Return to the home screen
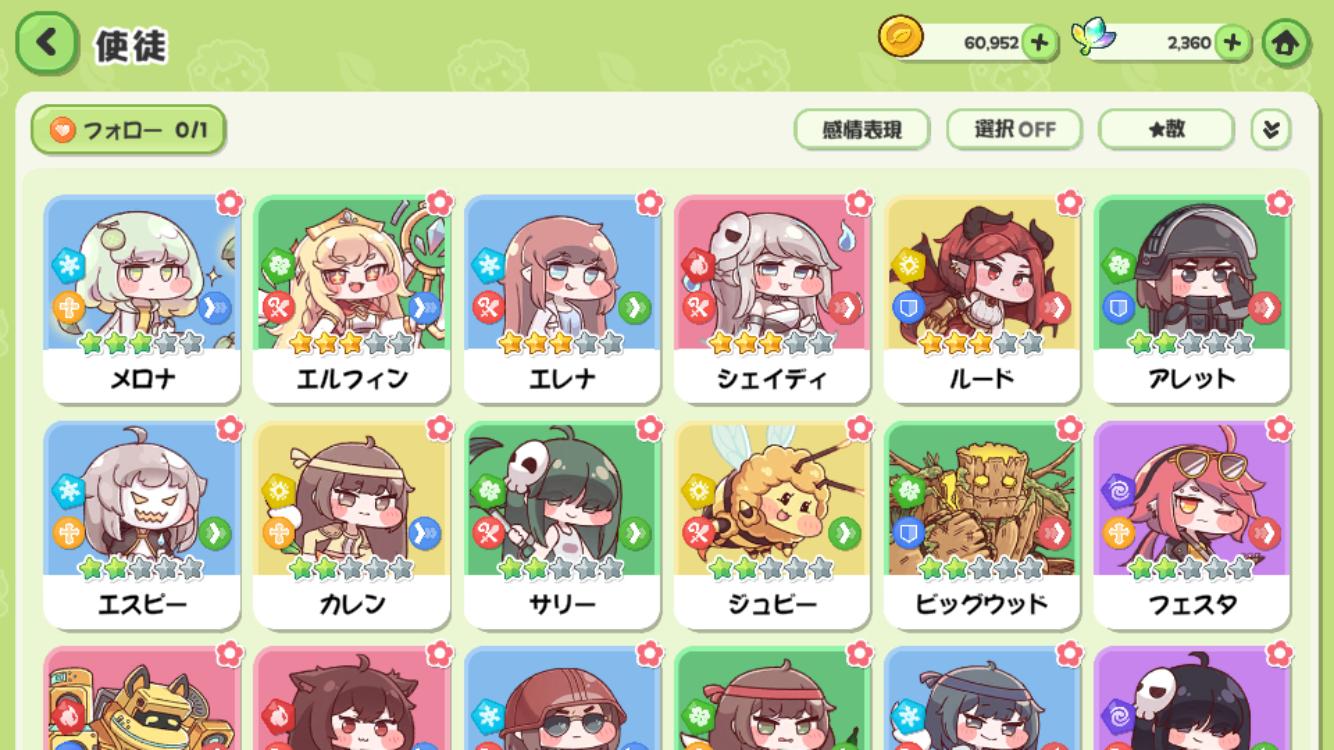Image resolution: width=1334 pixels, height=750 pixels. 1286,44
